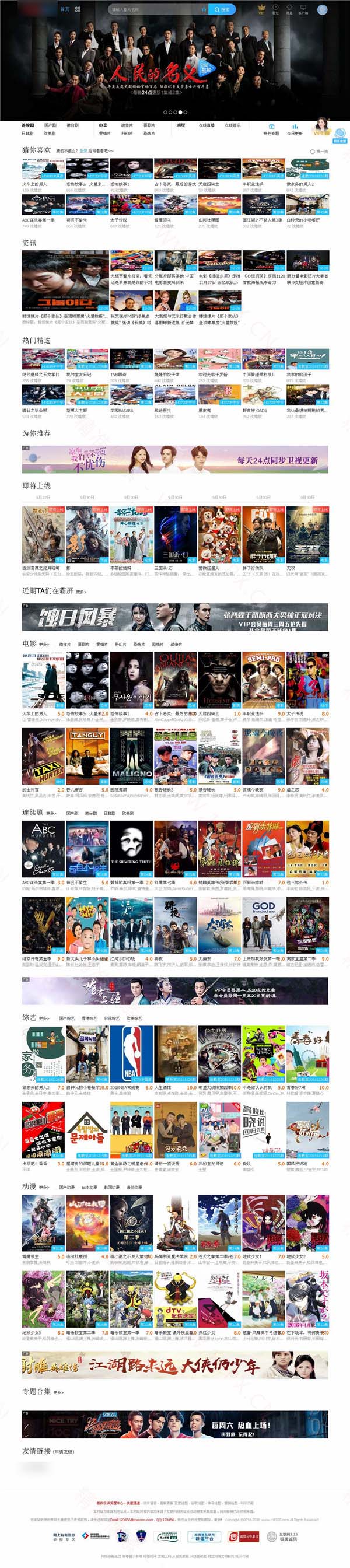350x1568 pixels.
Task: Tap 更多 next to 动漫 heading
Action: (44, 1187)
